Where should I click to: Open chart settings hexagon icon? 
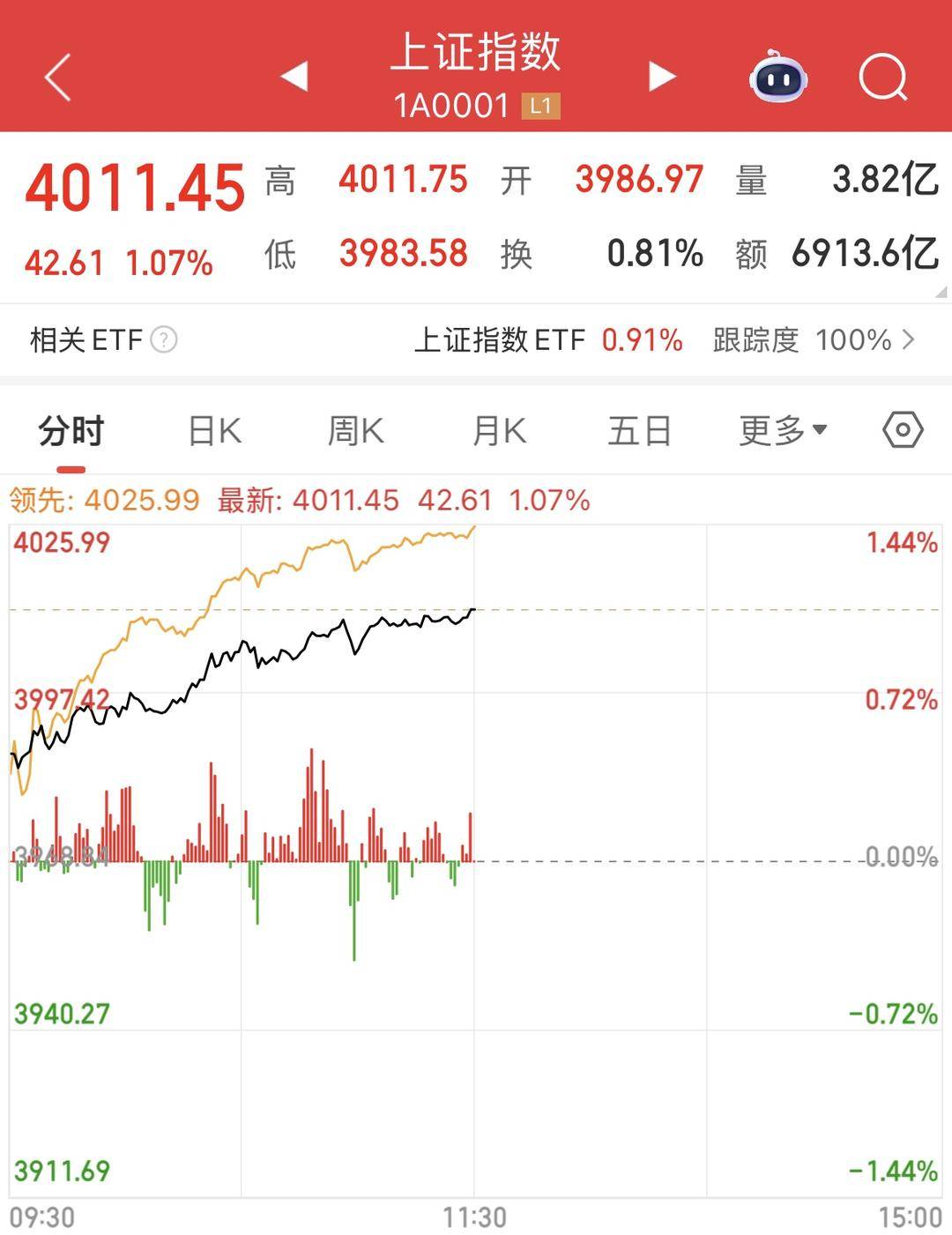902,430
